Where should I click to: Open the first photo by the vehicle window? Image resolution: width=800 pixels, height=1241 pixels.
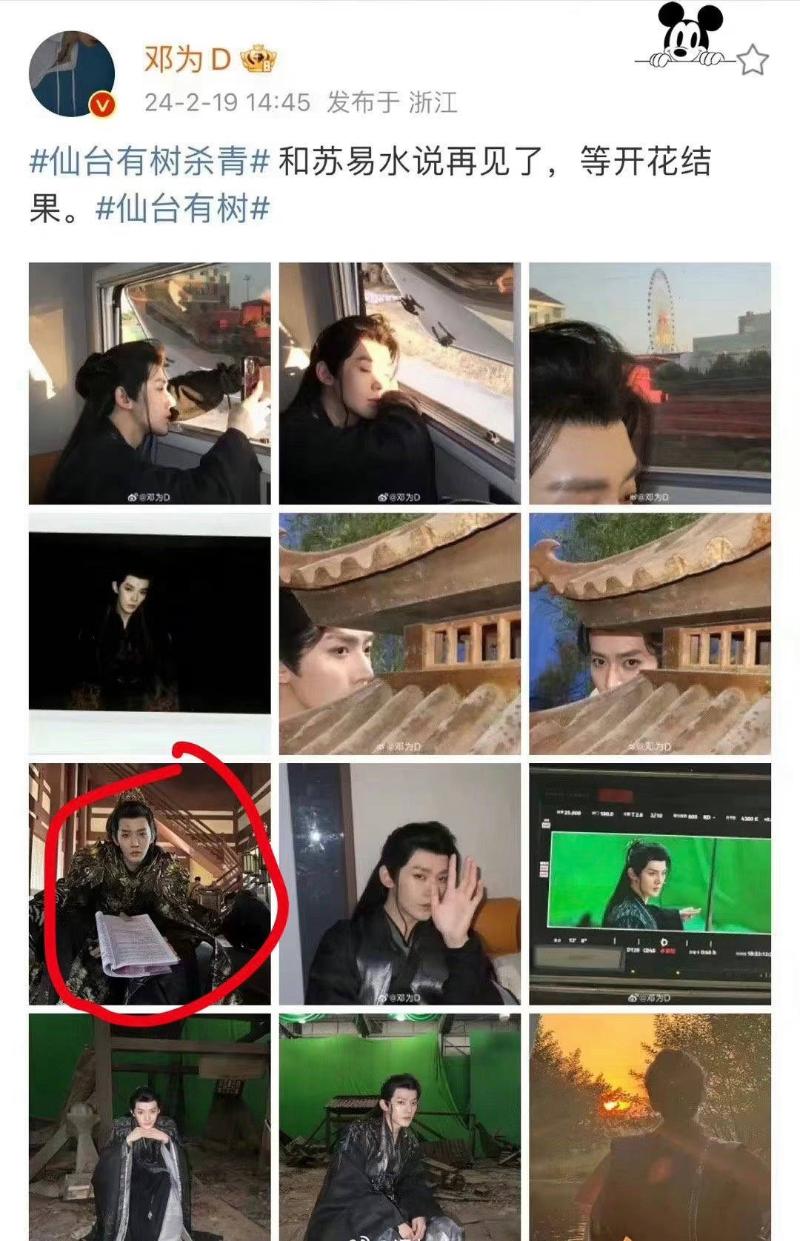click(150, 383)
